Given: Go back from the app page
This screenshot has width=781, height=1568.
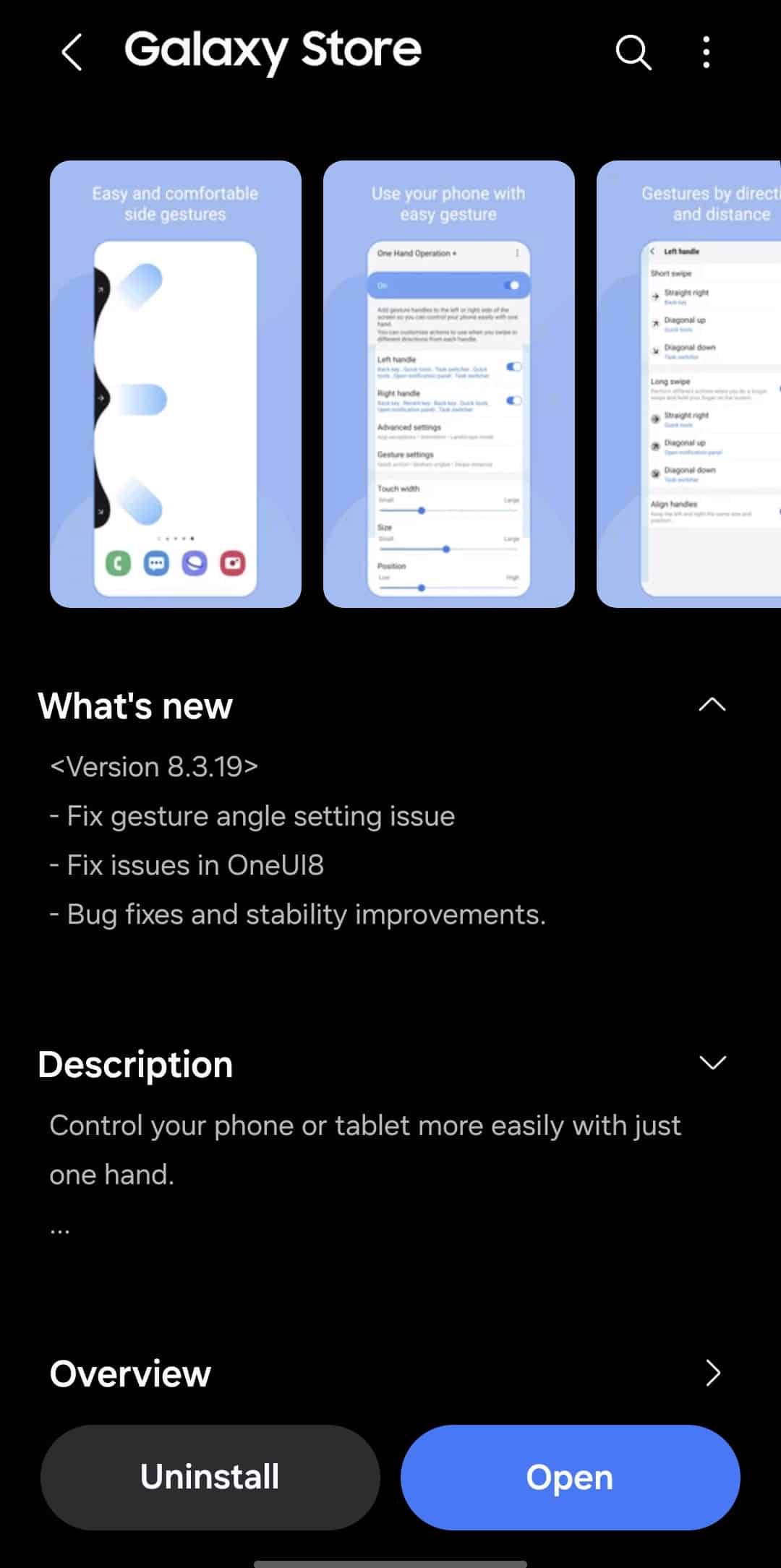Looking at the screenshot, I should [x=72, y=52].
